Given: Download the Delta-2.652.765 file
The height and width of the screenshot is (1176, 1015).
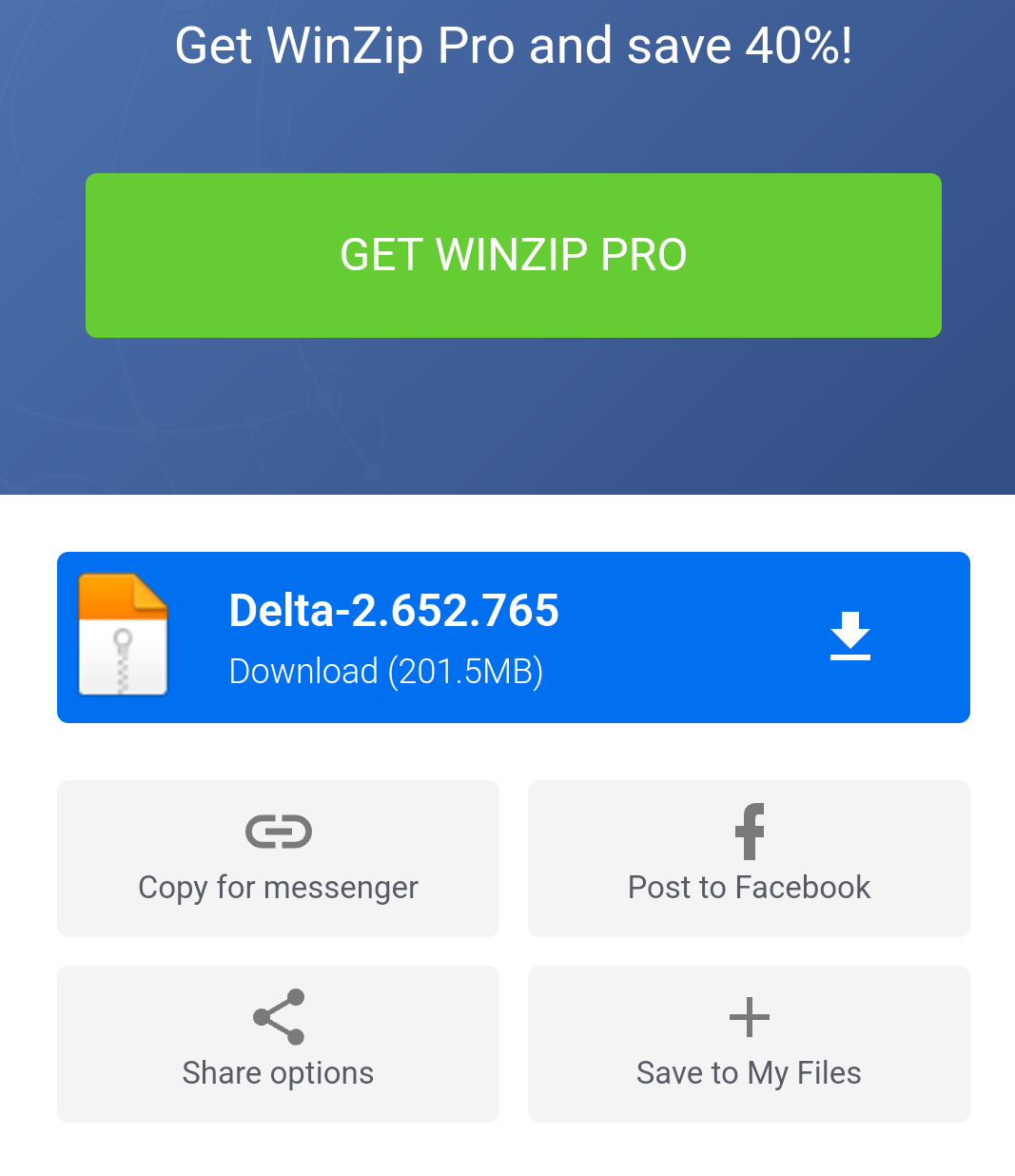Looking at the screenshot, I should (x=514, y=637).
